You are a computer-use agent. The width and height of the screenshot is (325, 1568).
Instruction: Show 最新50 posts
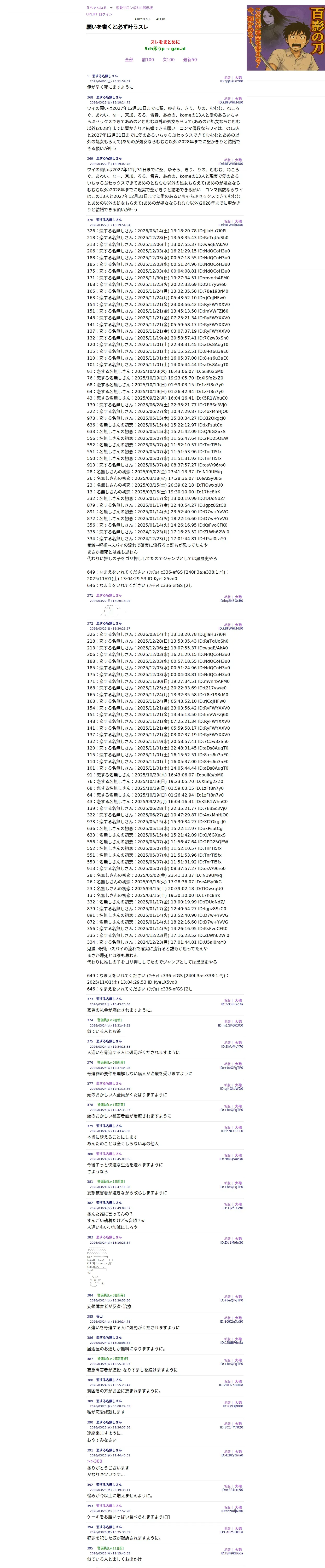tap(190, 60)
